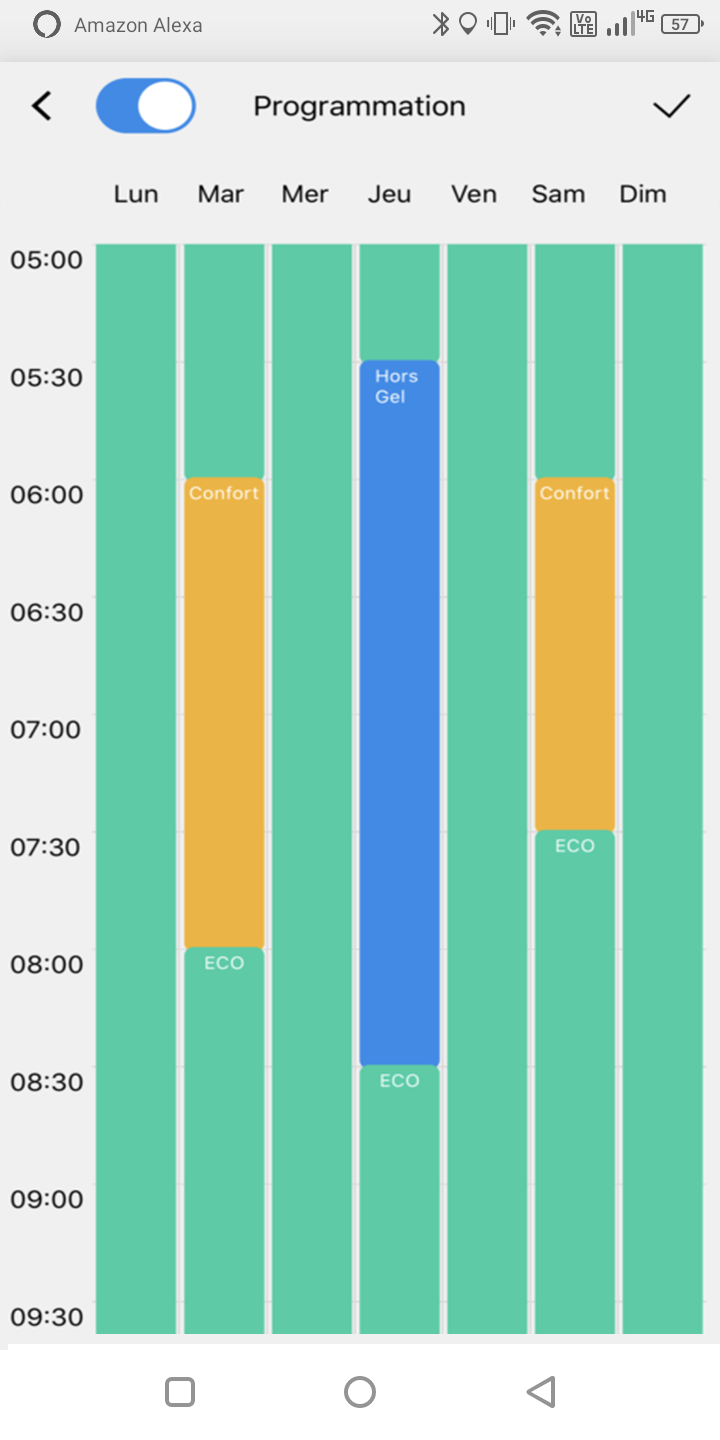This screenshot has width=720, height=1440.
Task: Select Sunday's green schedule column
Action: [663, 789]
